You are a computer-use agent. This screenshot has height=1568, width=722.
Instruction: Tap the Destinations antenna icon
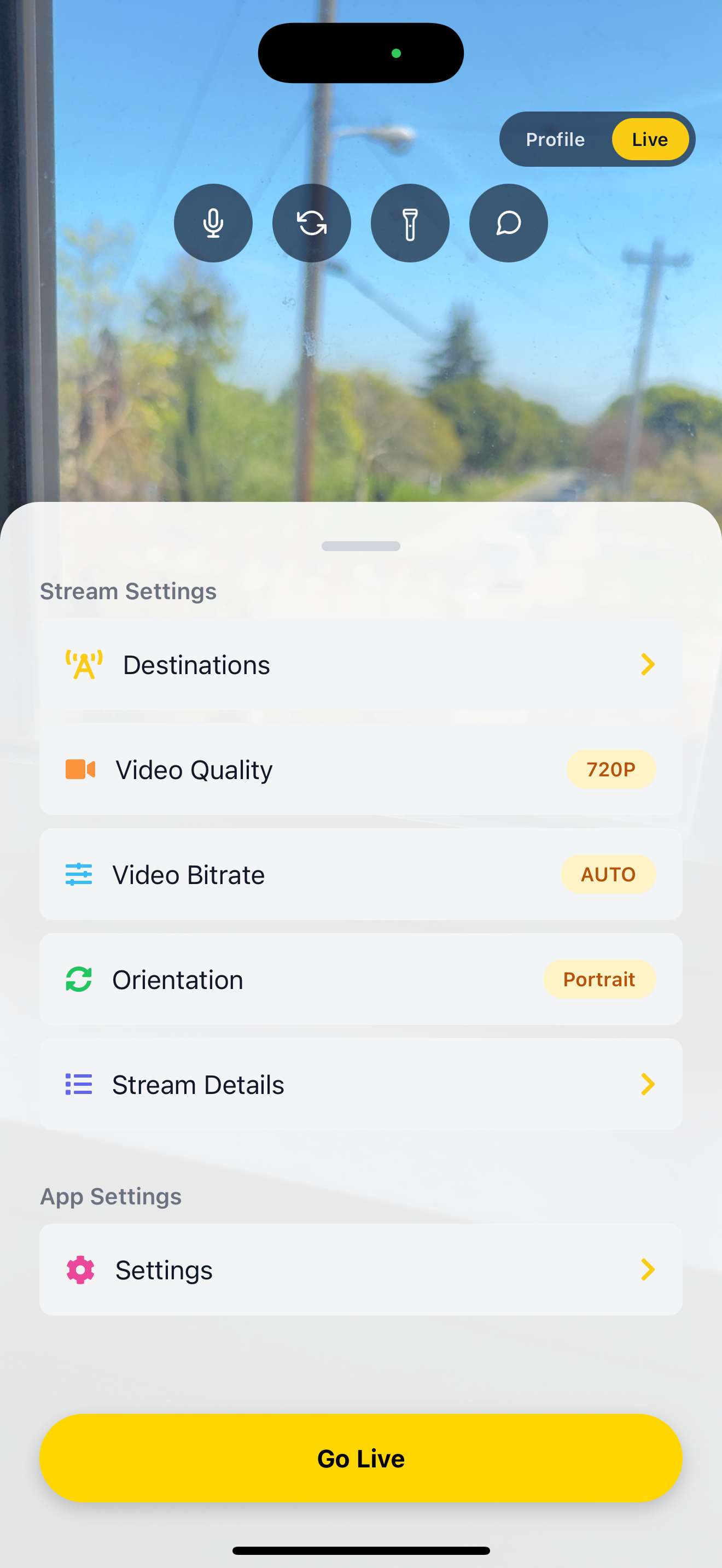click(83, 664)
